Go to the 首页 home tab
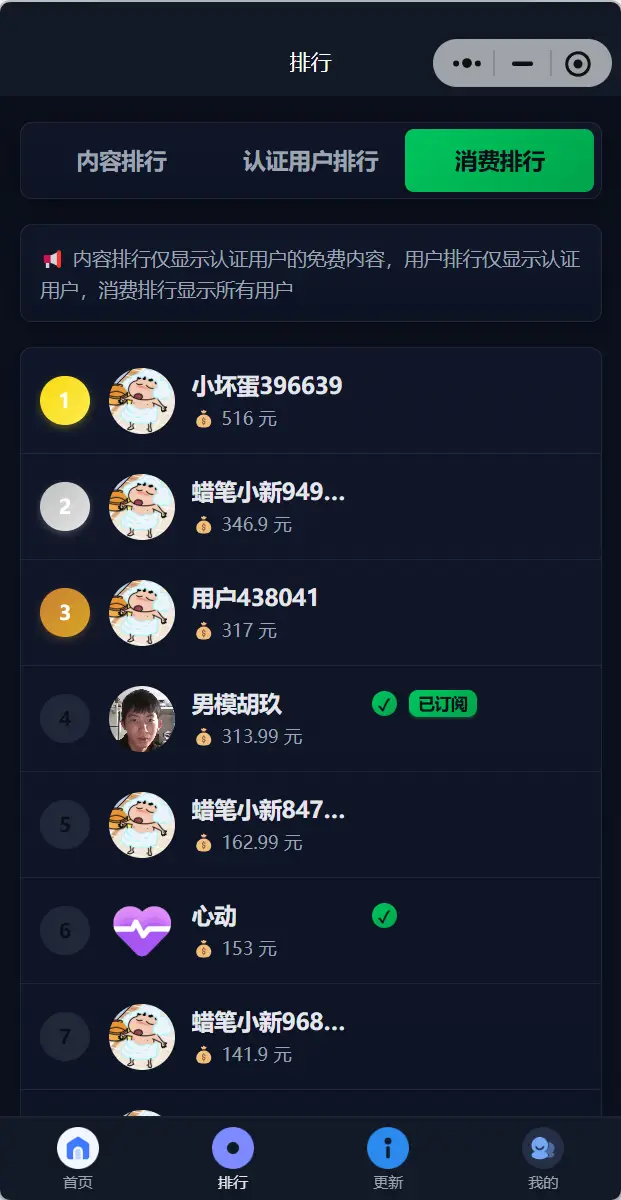 tap(78, 1158)
